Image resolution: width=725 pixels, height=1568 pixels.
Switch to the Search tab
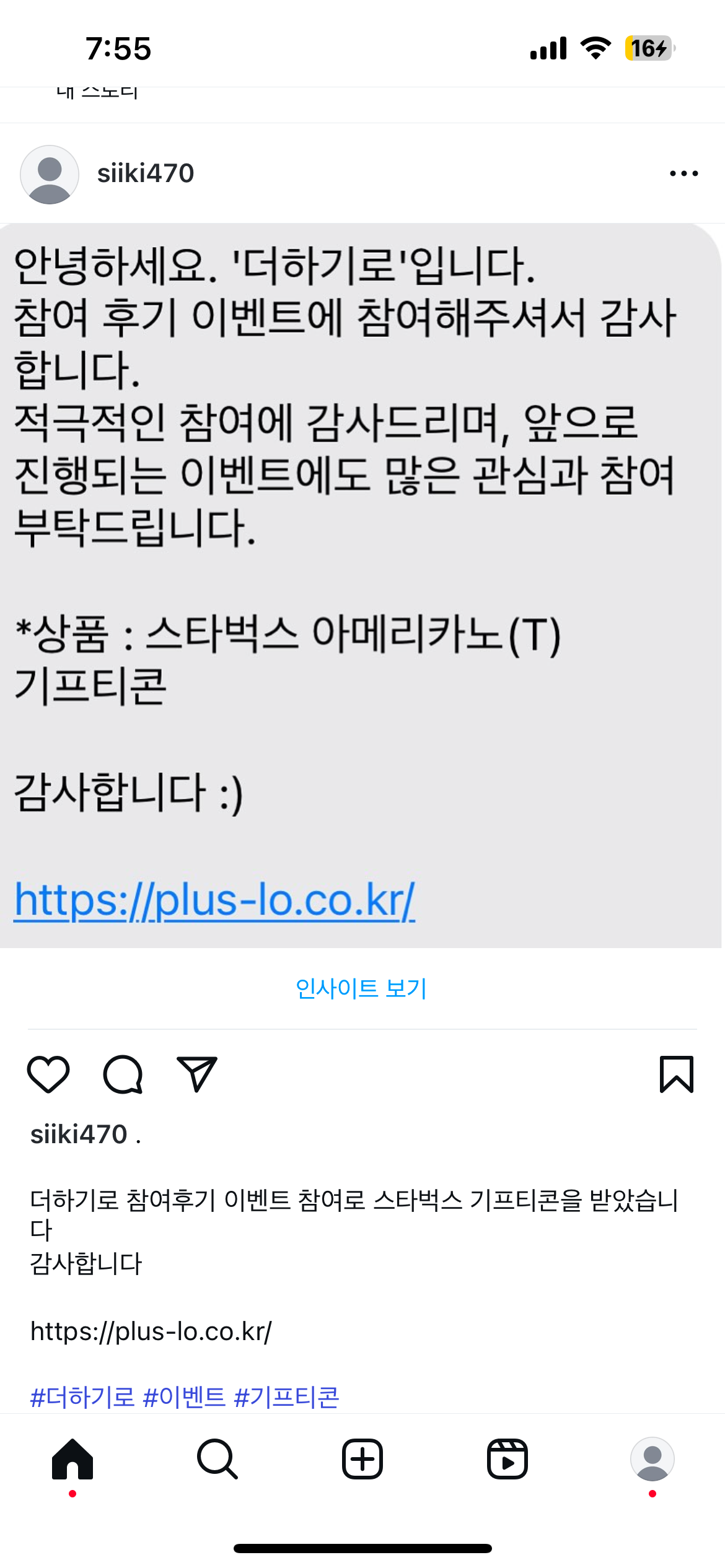(x=217, y=1459)
